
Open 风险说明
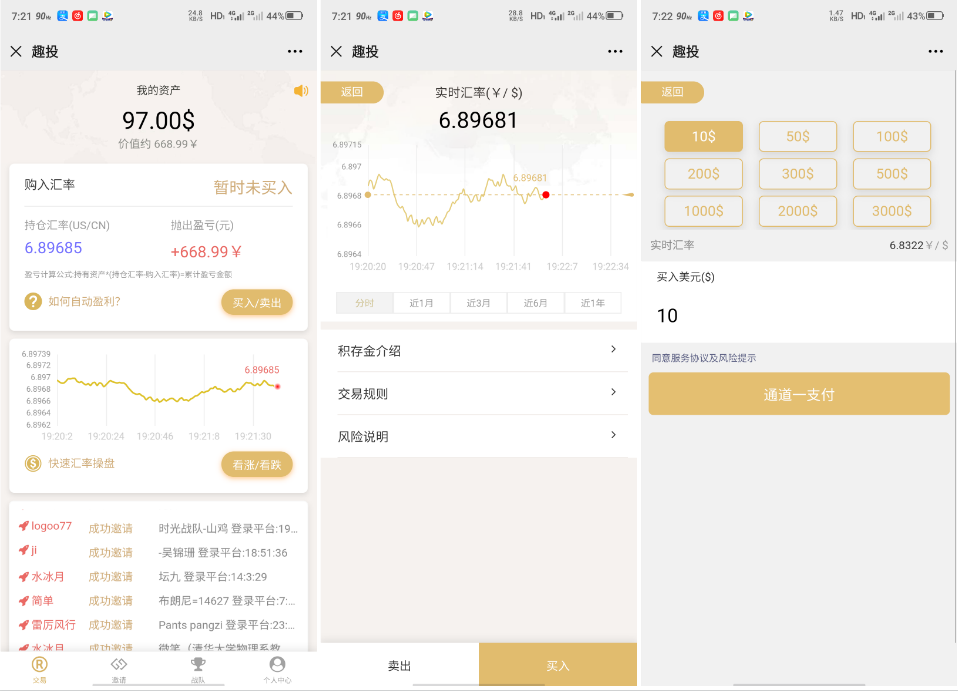(478, 437)
